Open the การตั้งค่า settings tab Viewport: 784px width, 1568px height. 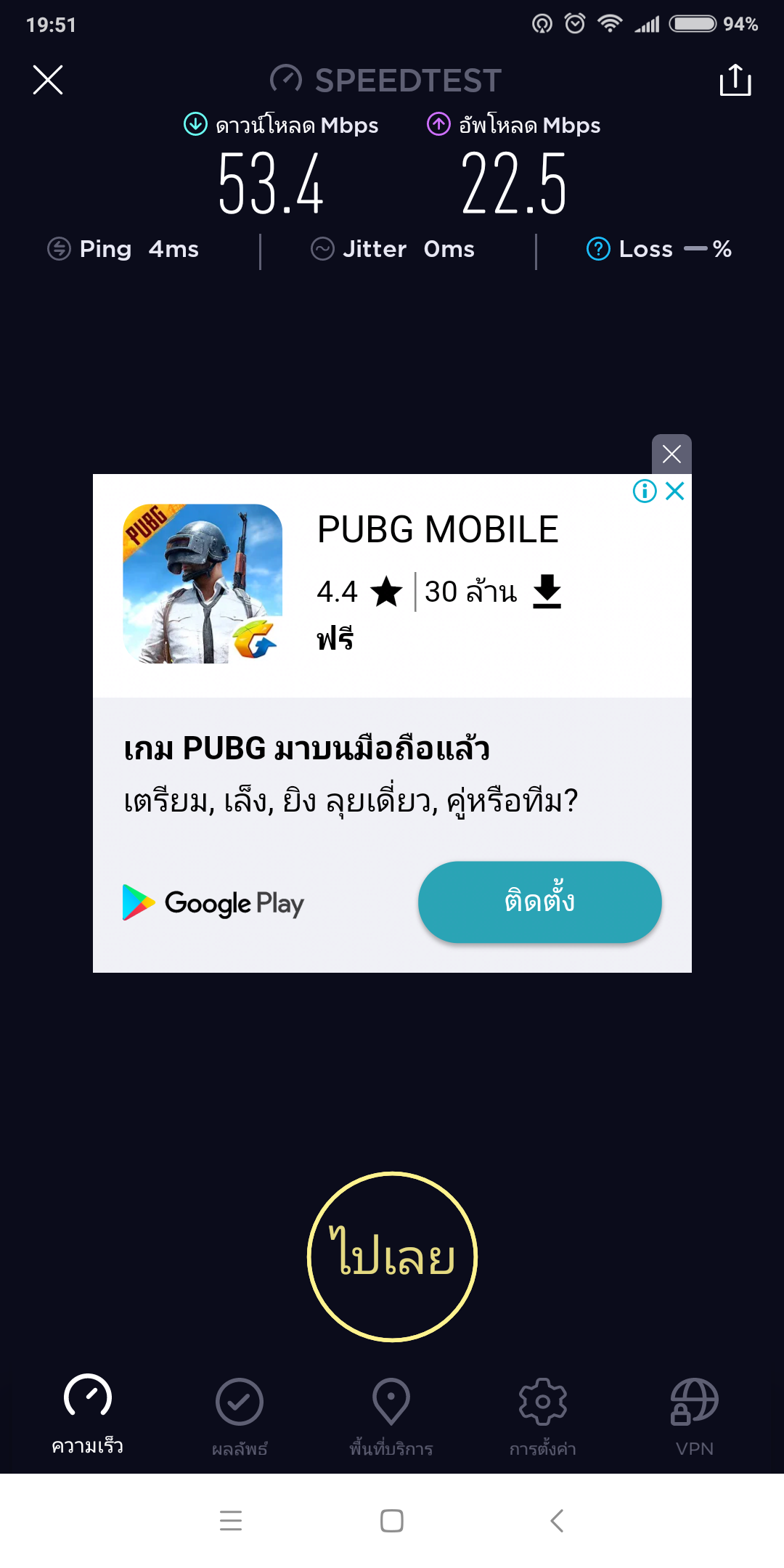pyautogui.click(x=543, y=1417)
